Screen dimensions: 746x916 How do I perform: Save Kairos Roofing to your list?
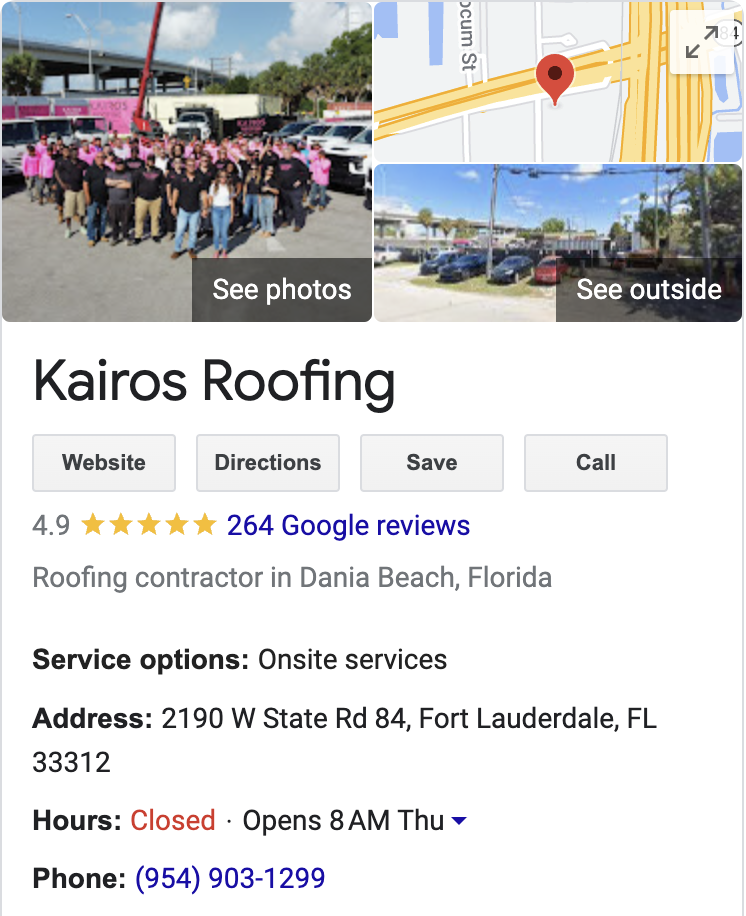432,463
